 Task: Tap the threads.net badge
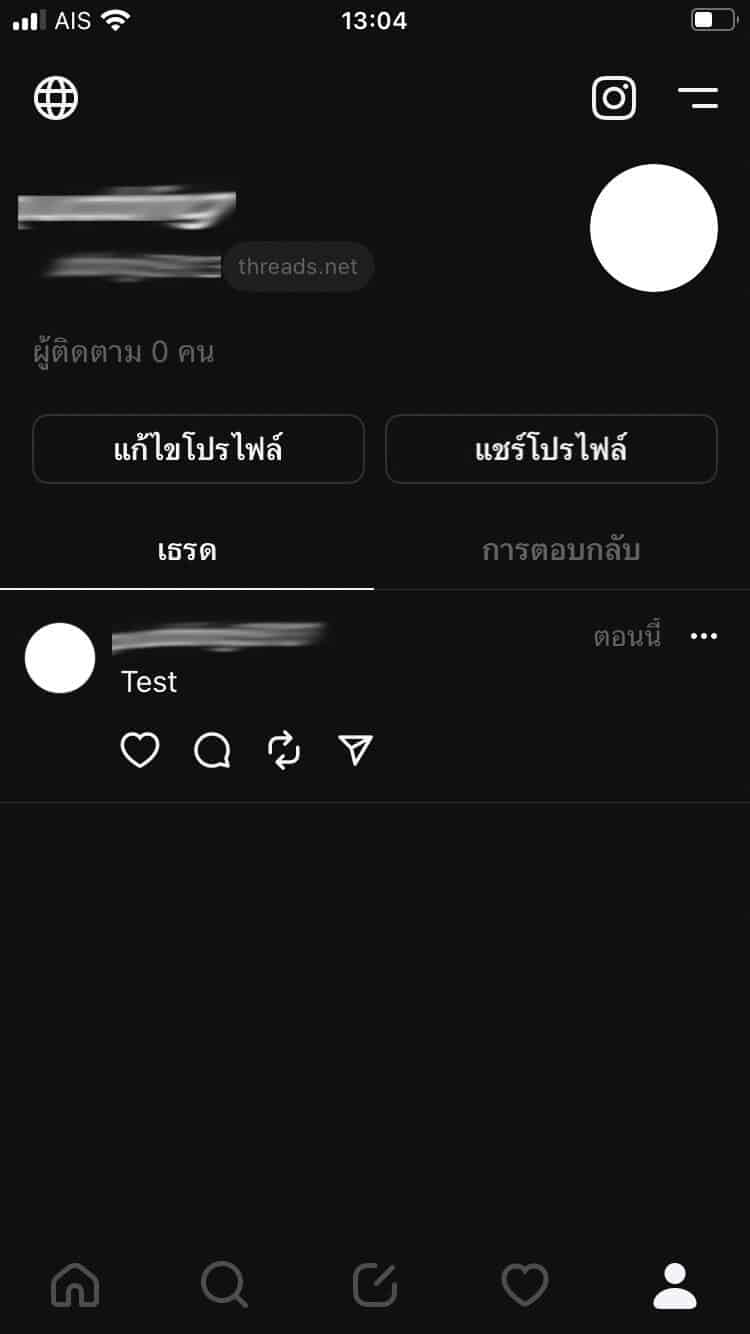(x=298, y=267)
